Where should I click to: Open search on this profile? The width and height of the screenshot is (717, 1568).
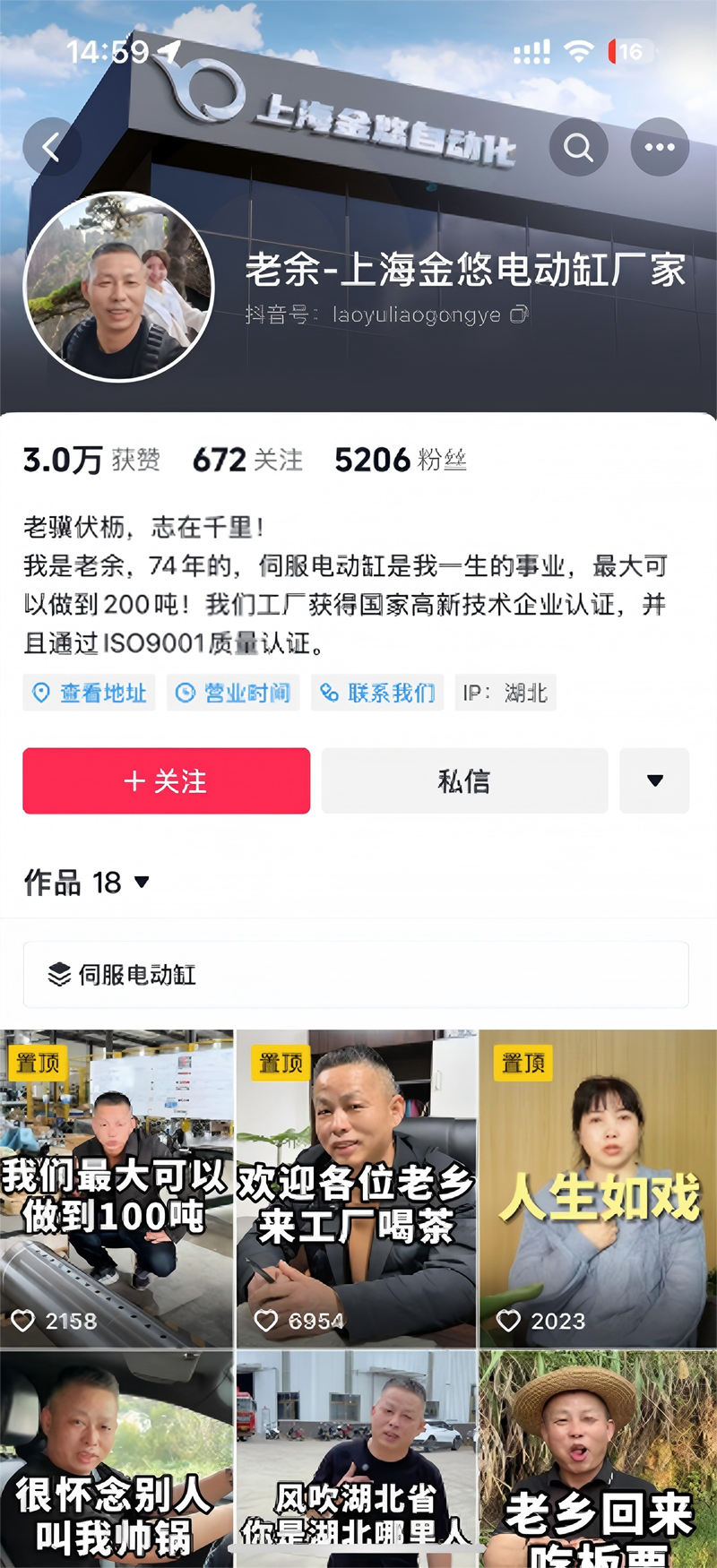[578, 147]
